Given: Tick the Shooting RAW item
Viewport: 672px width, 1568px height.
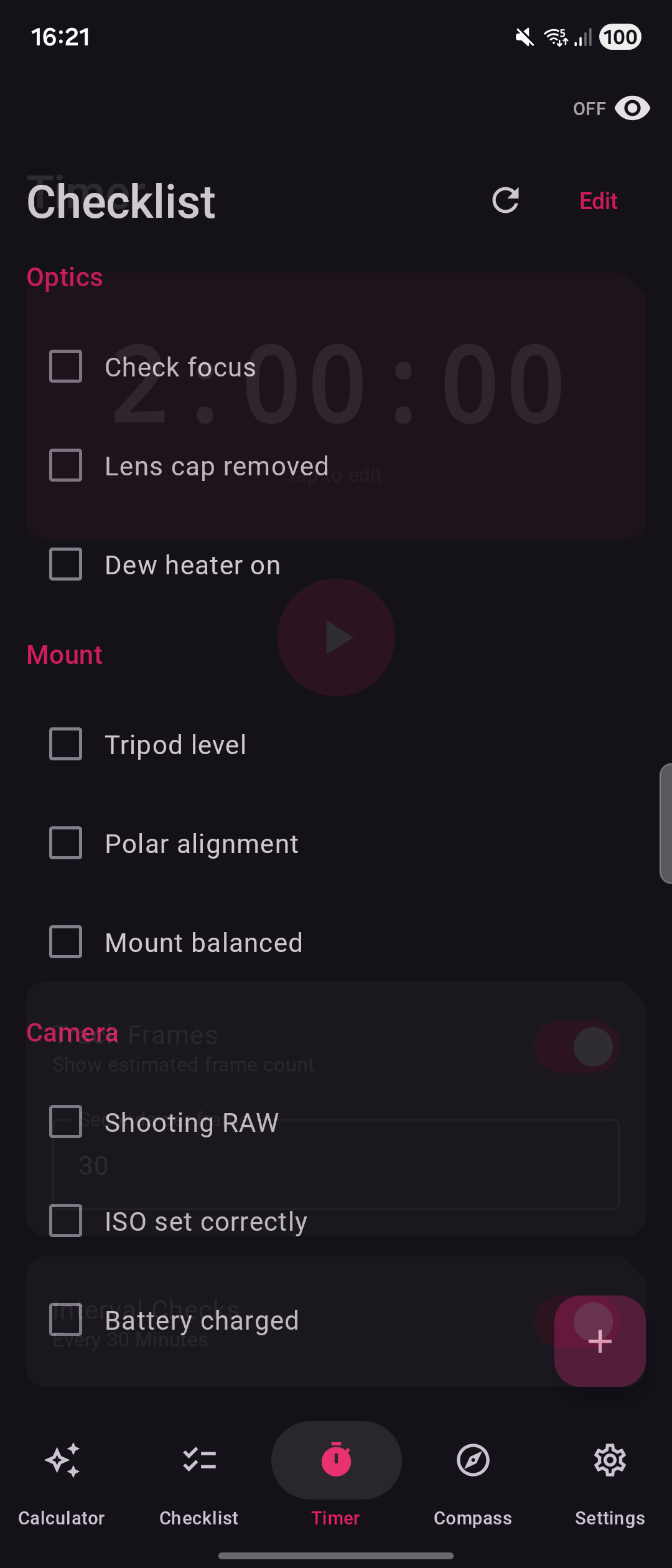Looking at the screenshot, I should click(66, 1122).
